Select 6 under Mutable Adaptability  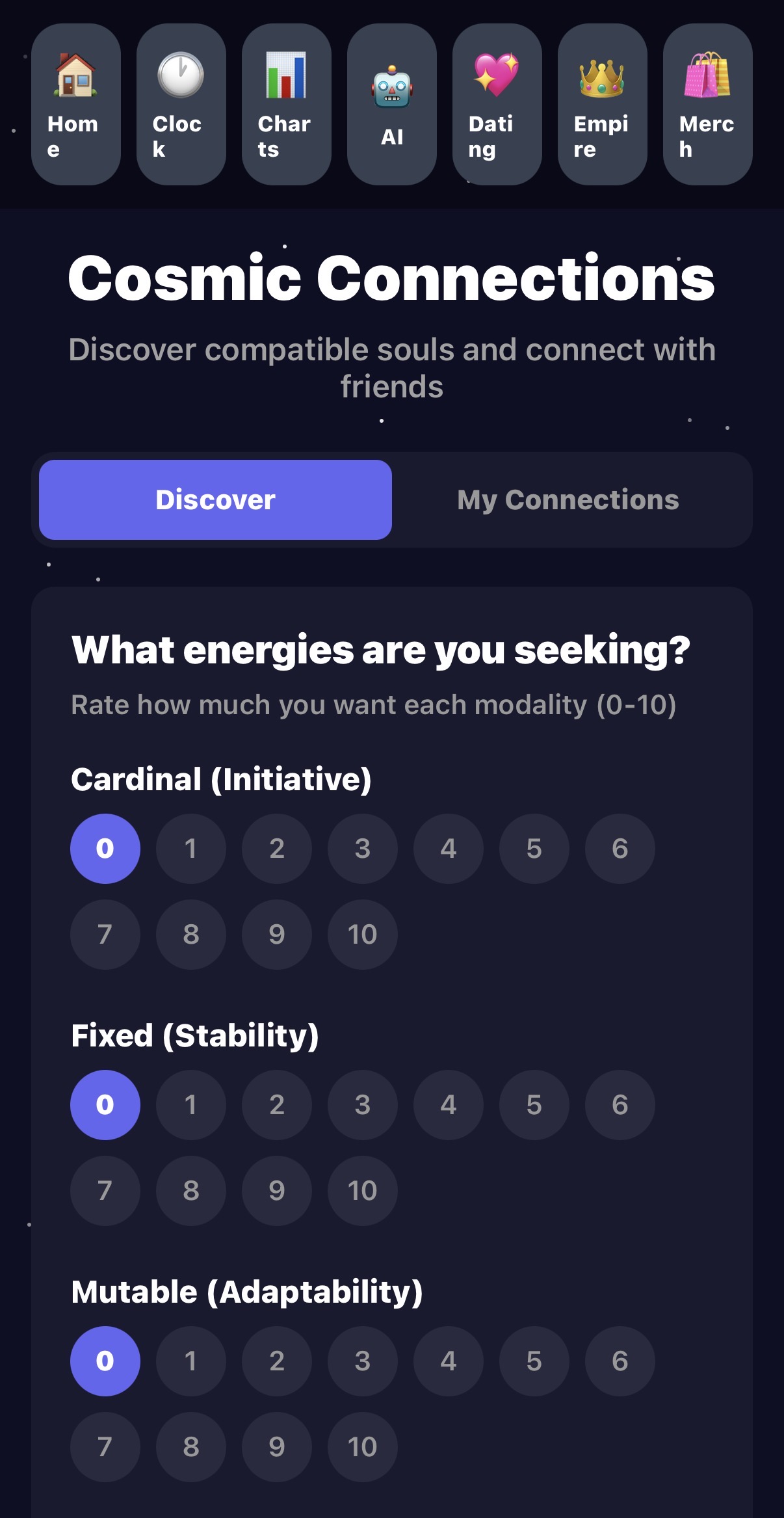click(620, 1361)
